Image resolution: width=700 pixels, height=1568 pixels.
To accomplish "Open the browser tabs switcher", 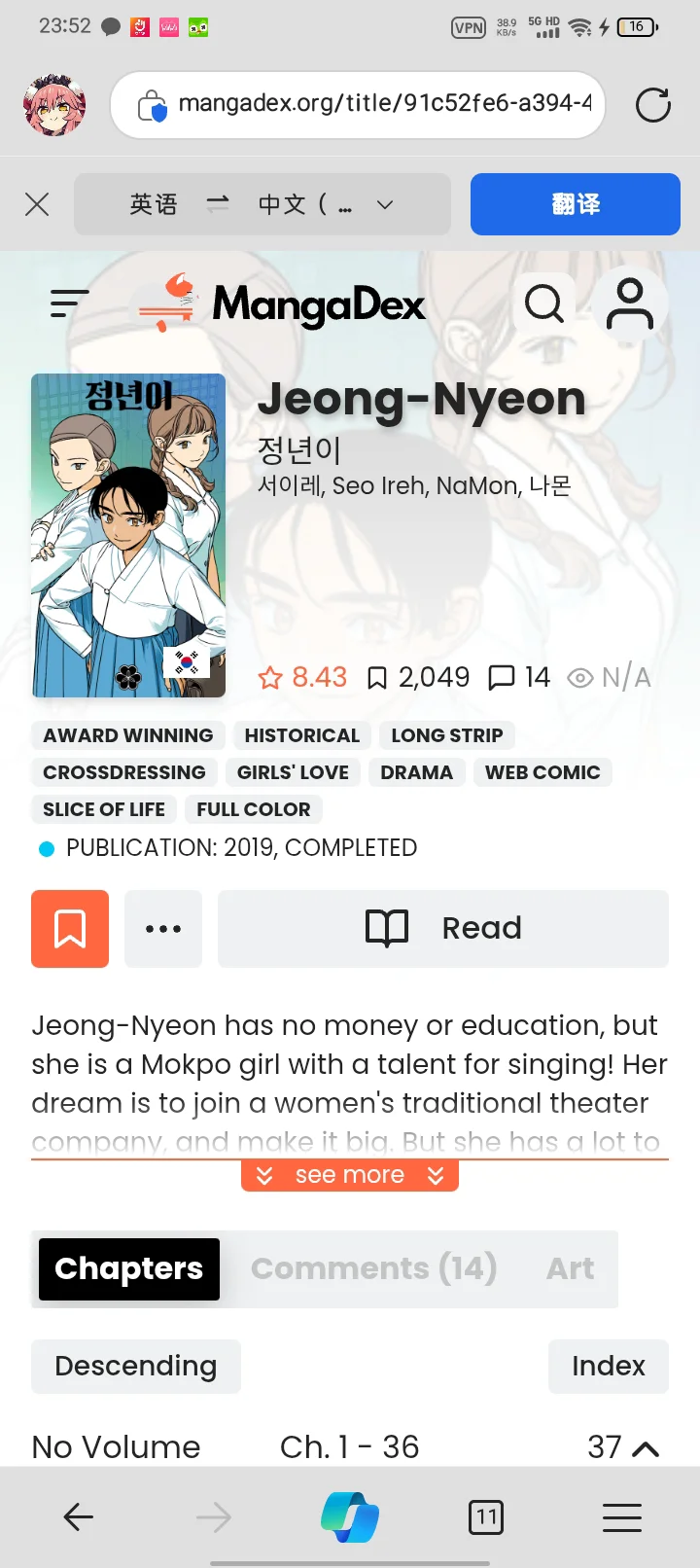I will coord(486,1516).
